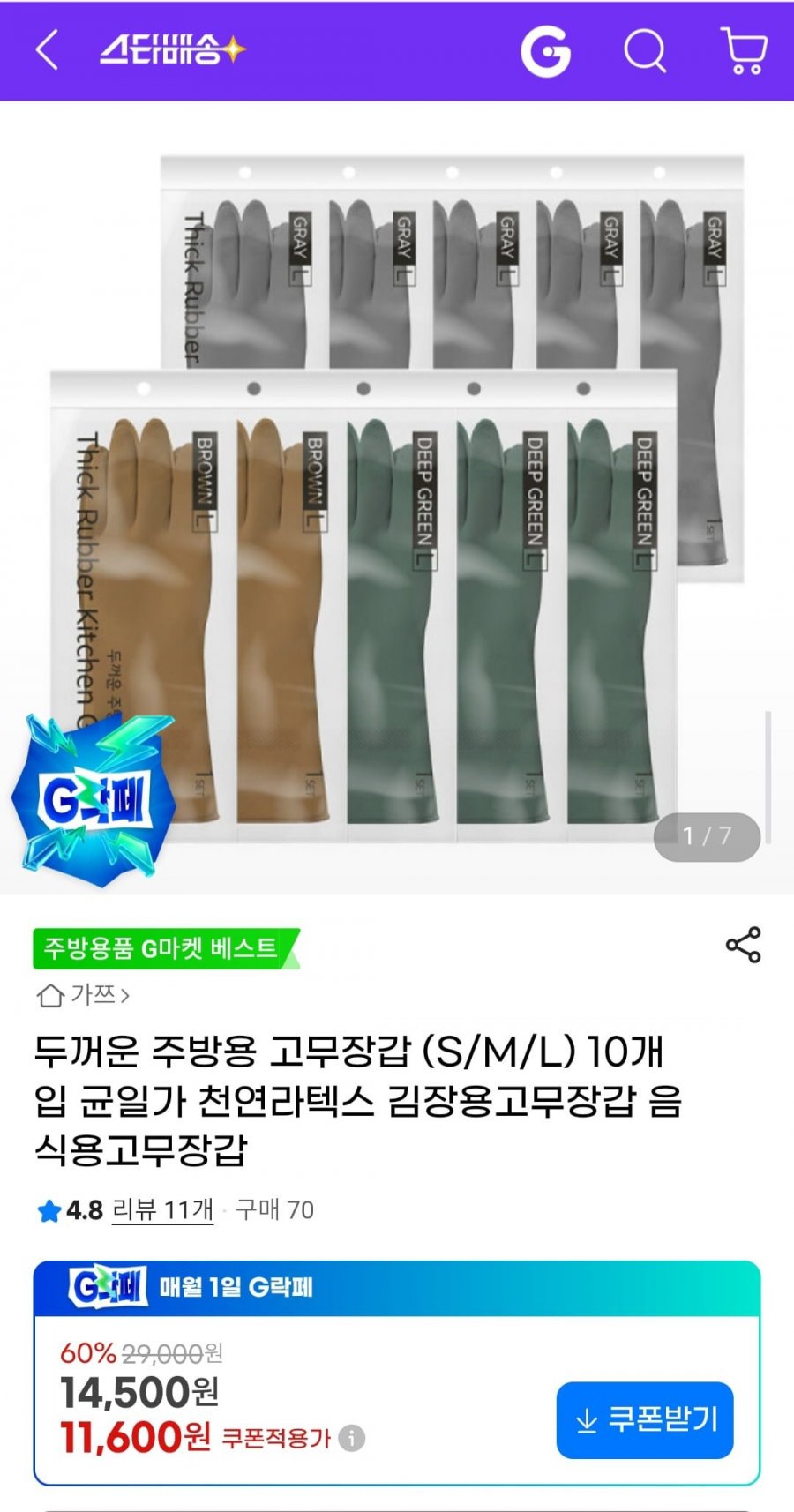This screenshot has height=1512, width=794.
Task: Open the 매월 1일 G락페 banner
Action: click(x=397, y=1288)
